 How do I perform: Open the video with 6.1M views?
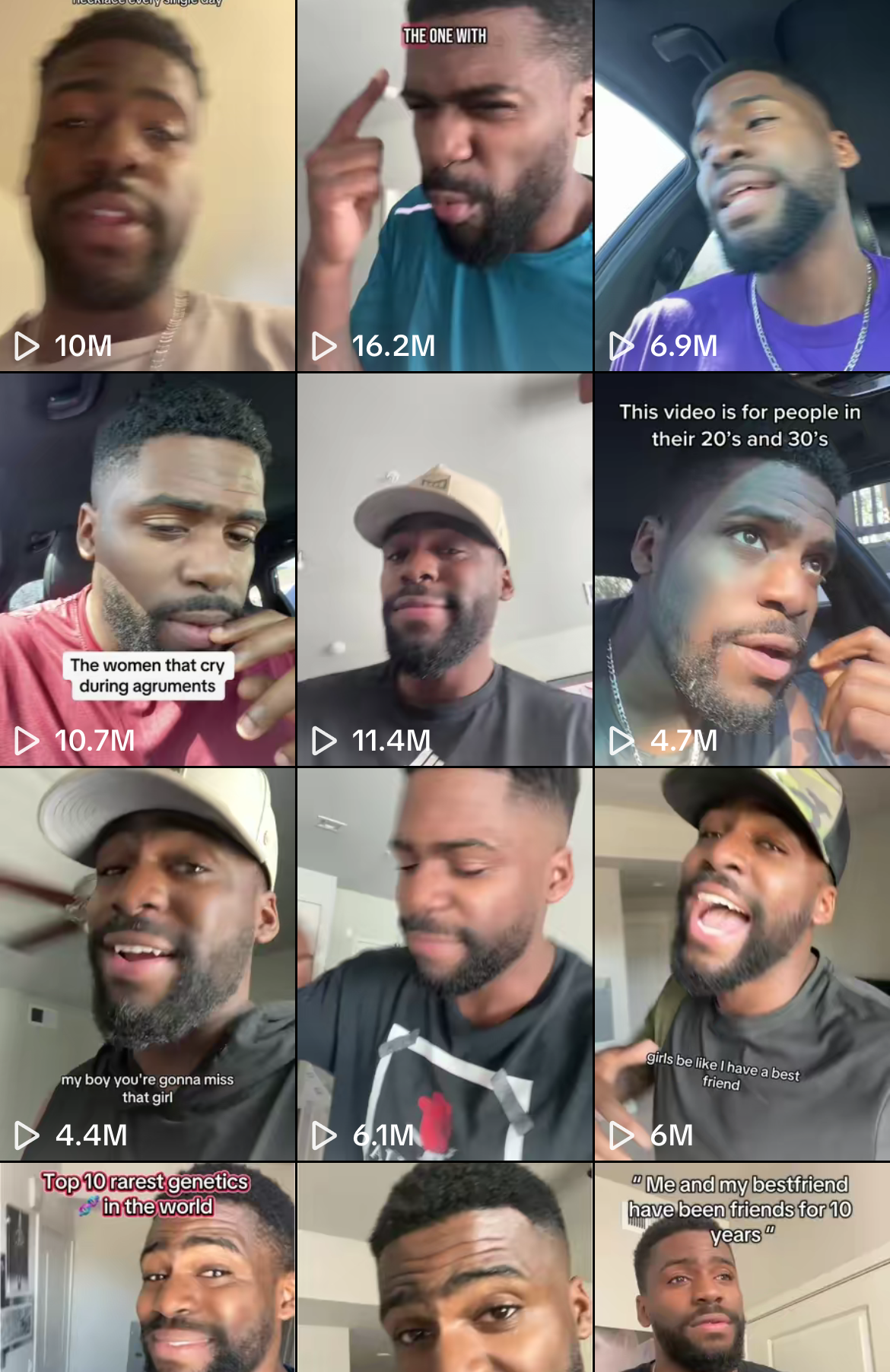pos(444,964)
